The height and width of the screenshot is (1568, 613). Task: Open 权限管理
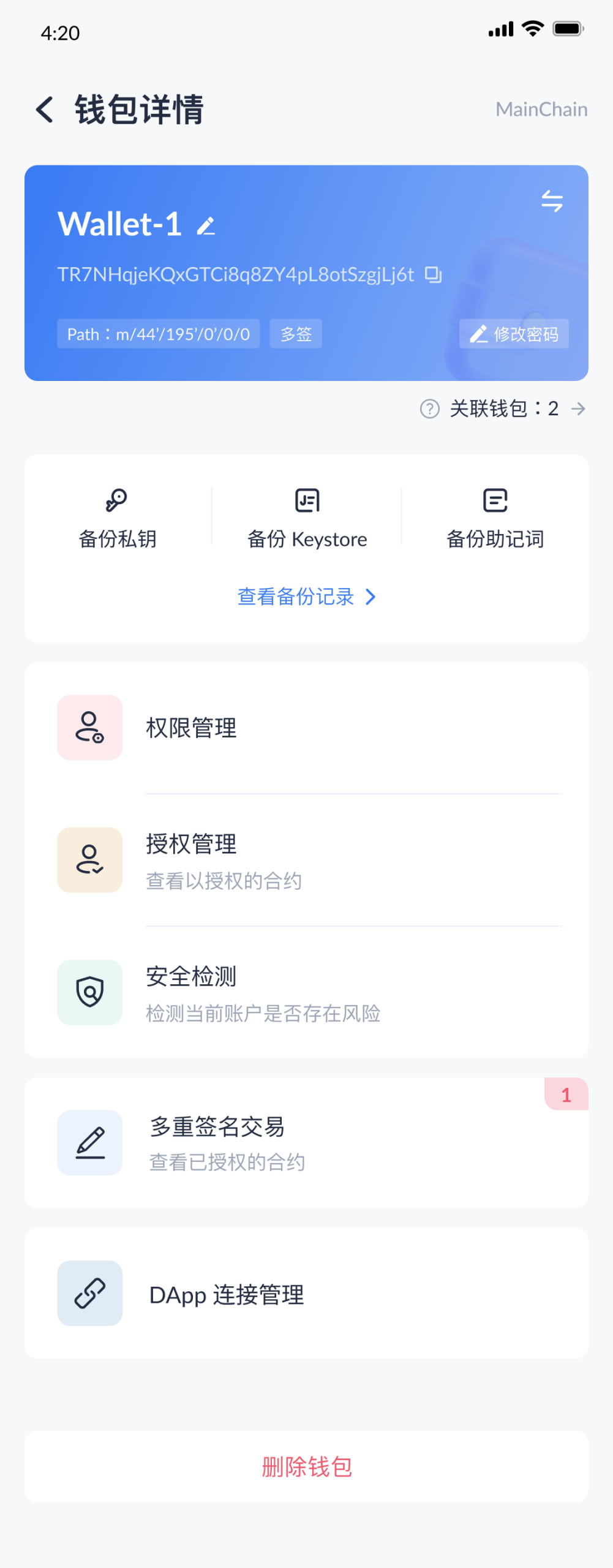click(x=306, y=728)
